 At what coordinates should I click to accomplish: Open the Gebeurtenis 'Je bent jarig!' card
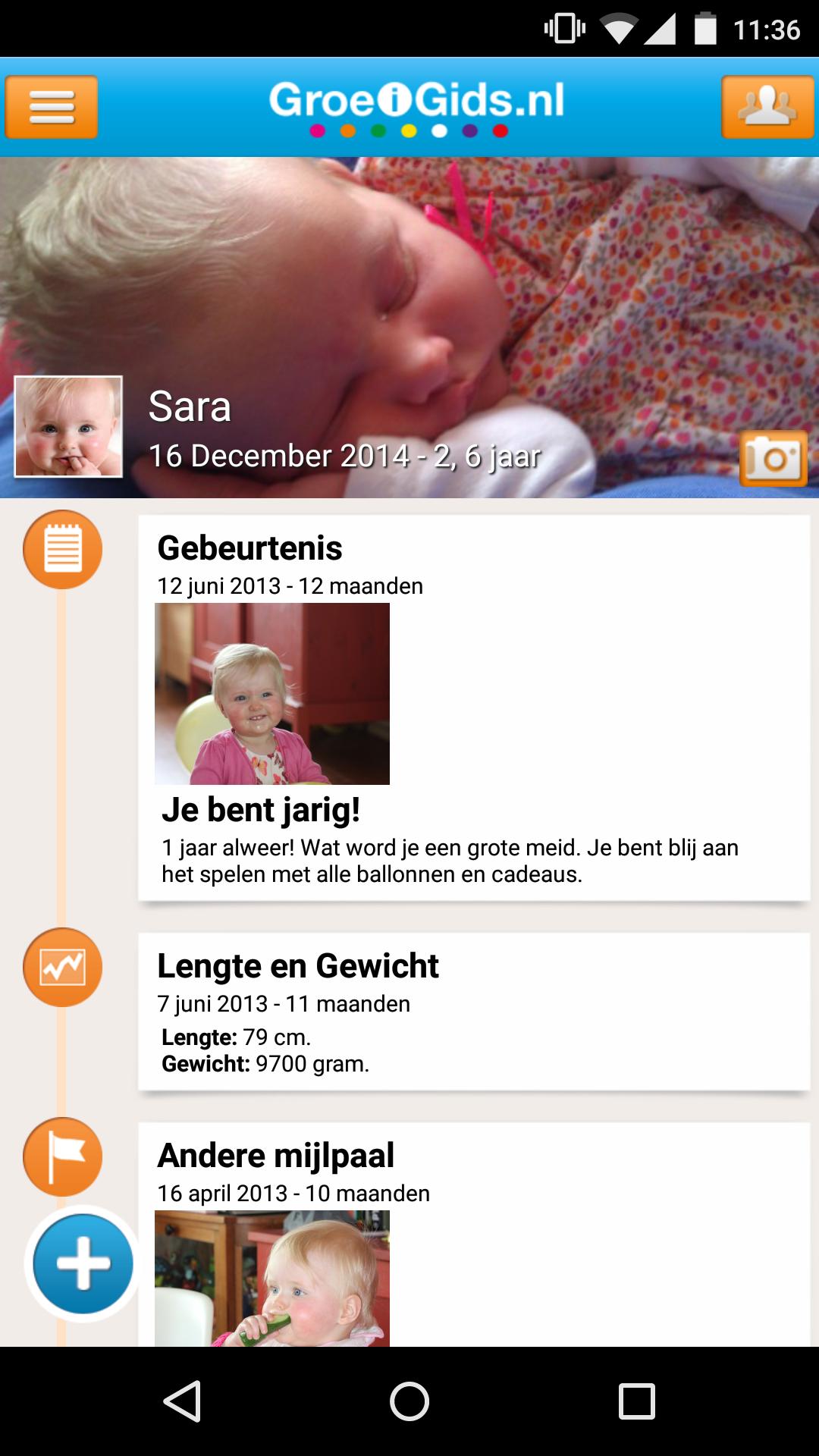click(474, 708)
